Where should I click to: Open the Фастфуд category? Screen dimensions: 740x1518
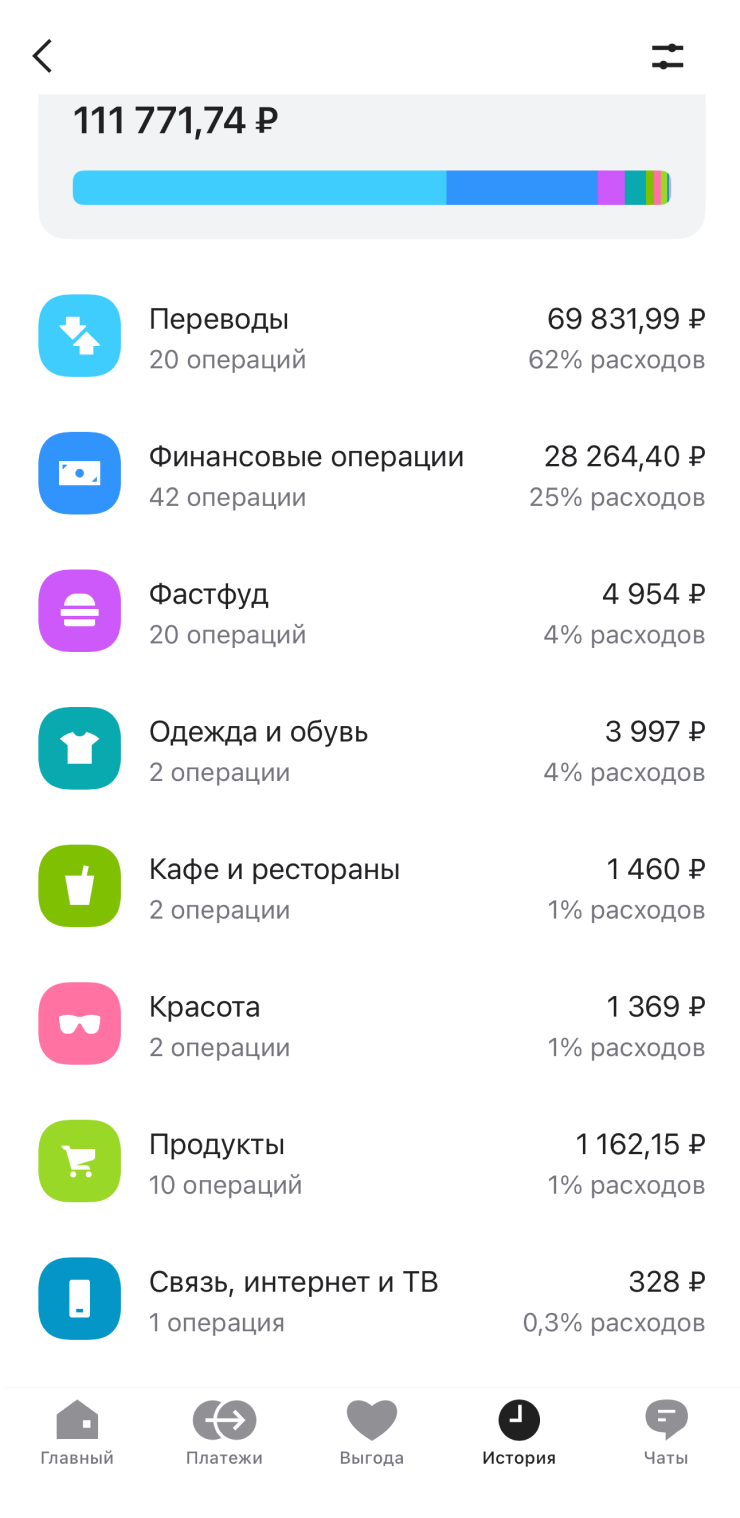[x=371, y=612]
